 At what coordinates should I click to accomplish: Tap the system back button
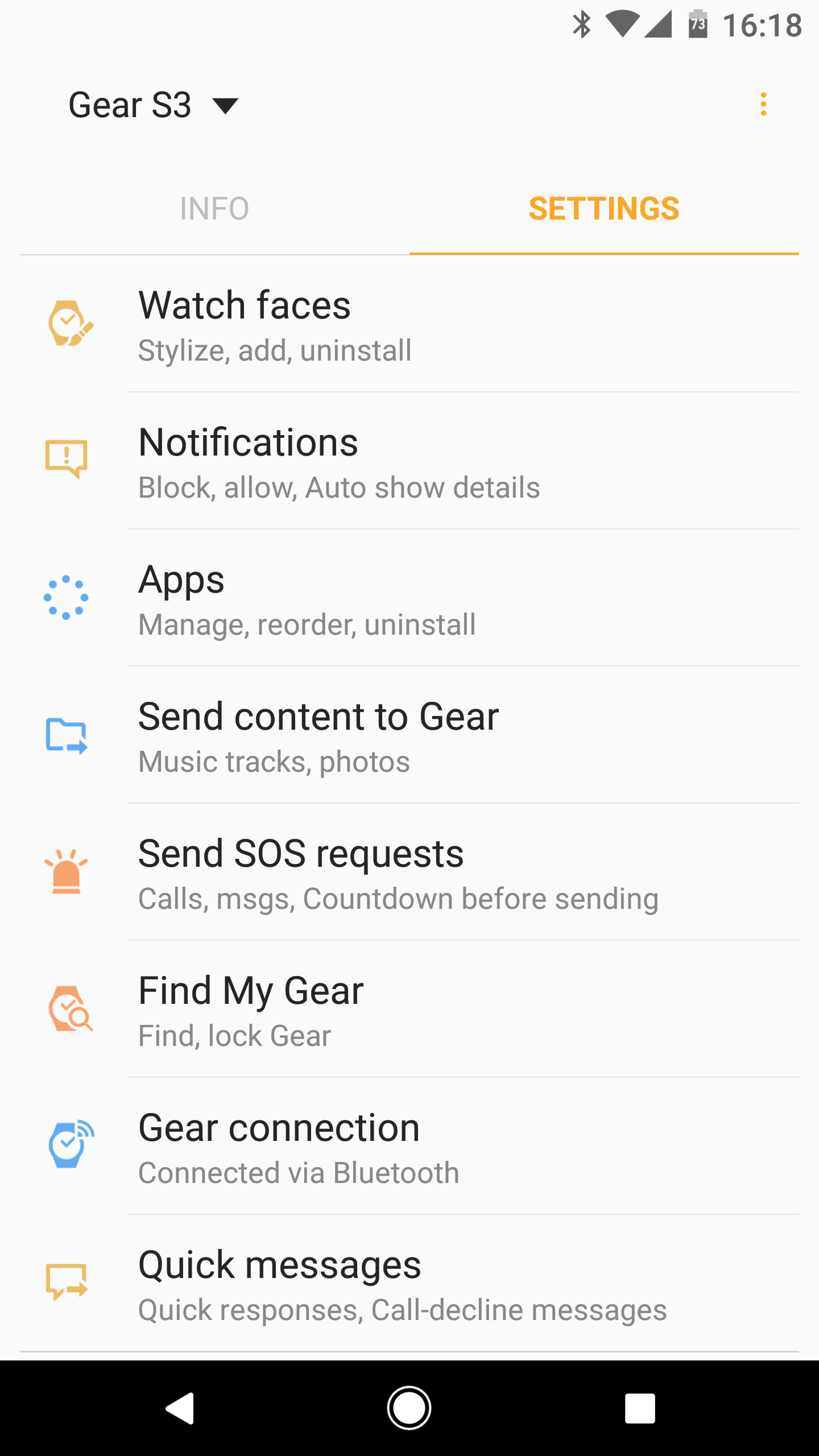tap(180, 1408)
